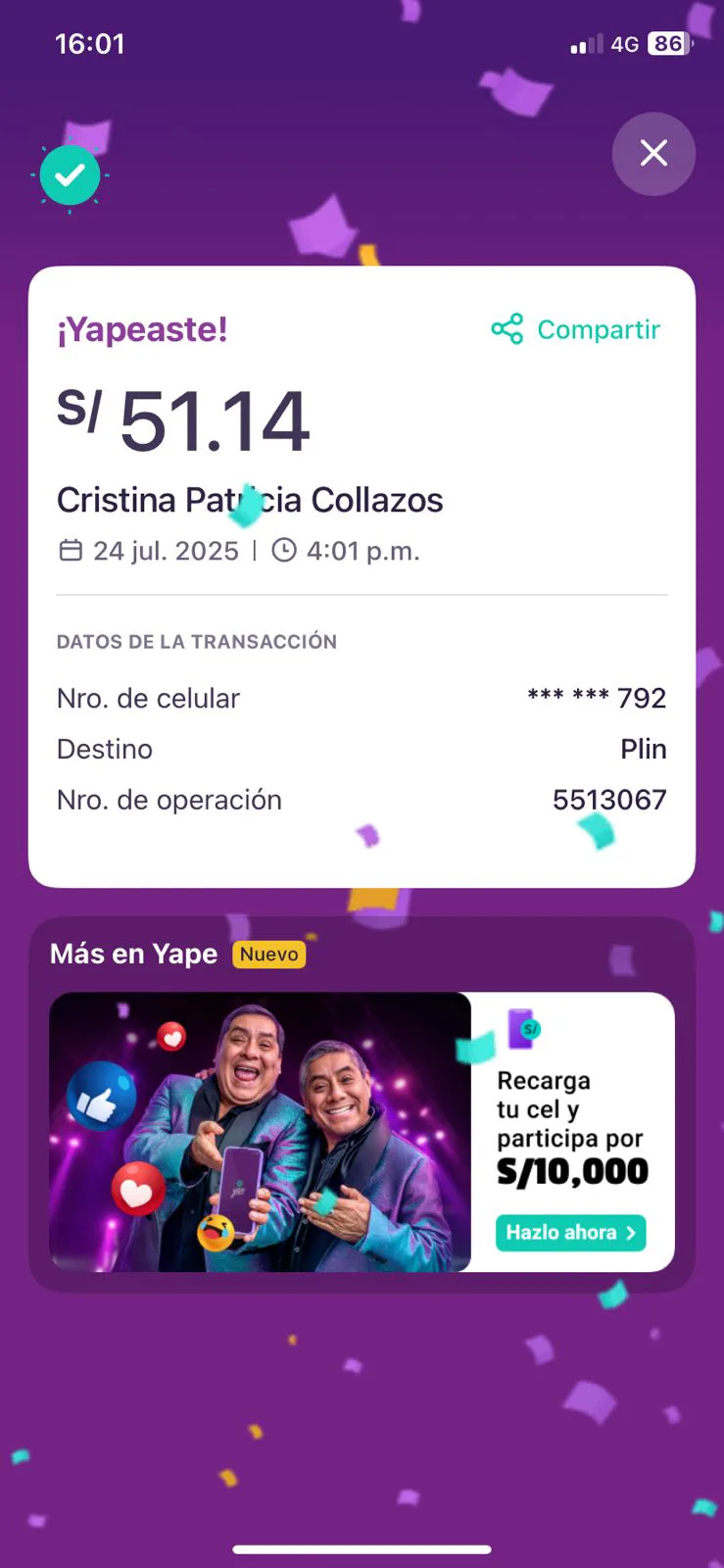Close the Yapeaste confirmation screen
The height and width of the screenshot is (1568, 724).
(x=653, y=154)
